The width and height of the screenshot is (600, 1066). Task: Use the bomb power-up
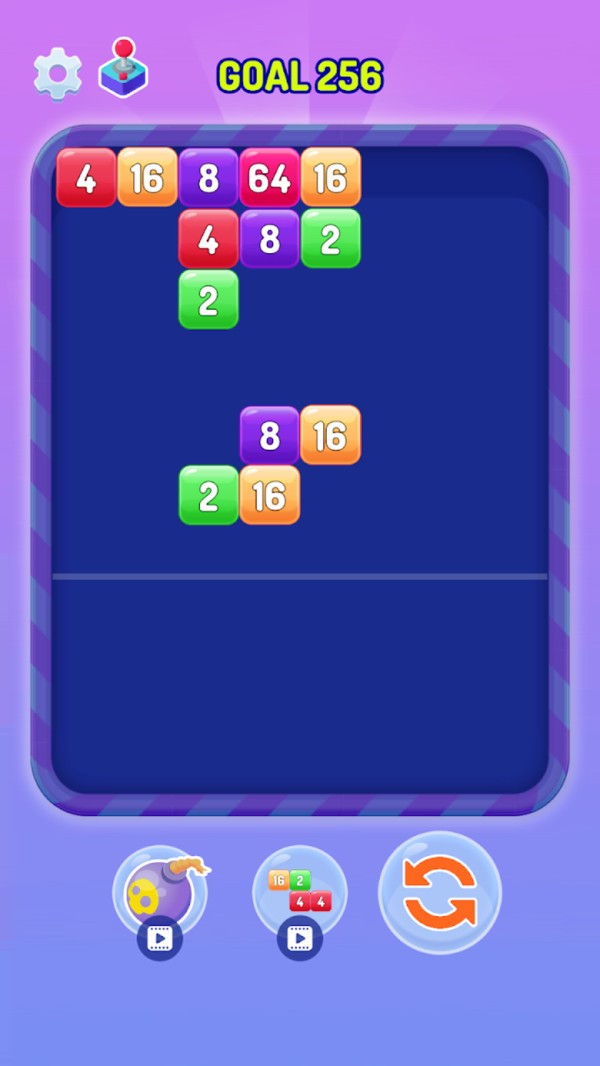coord(159,895)
